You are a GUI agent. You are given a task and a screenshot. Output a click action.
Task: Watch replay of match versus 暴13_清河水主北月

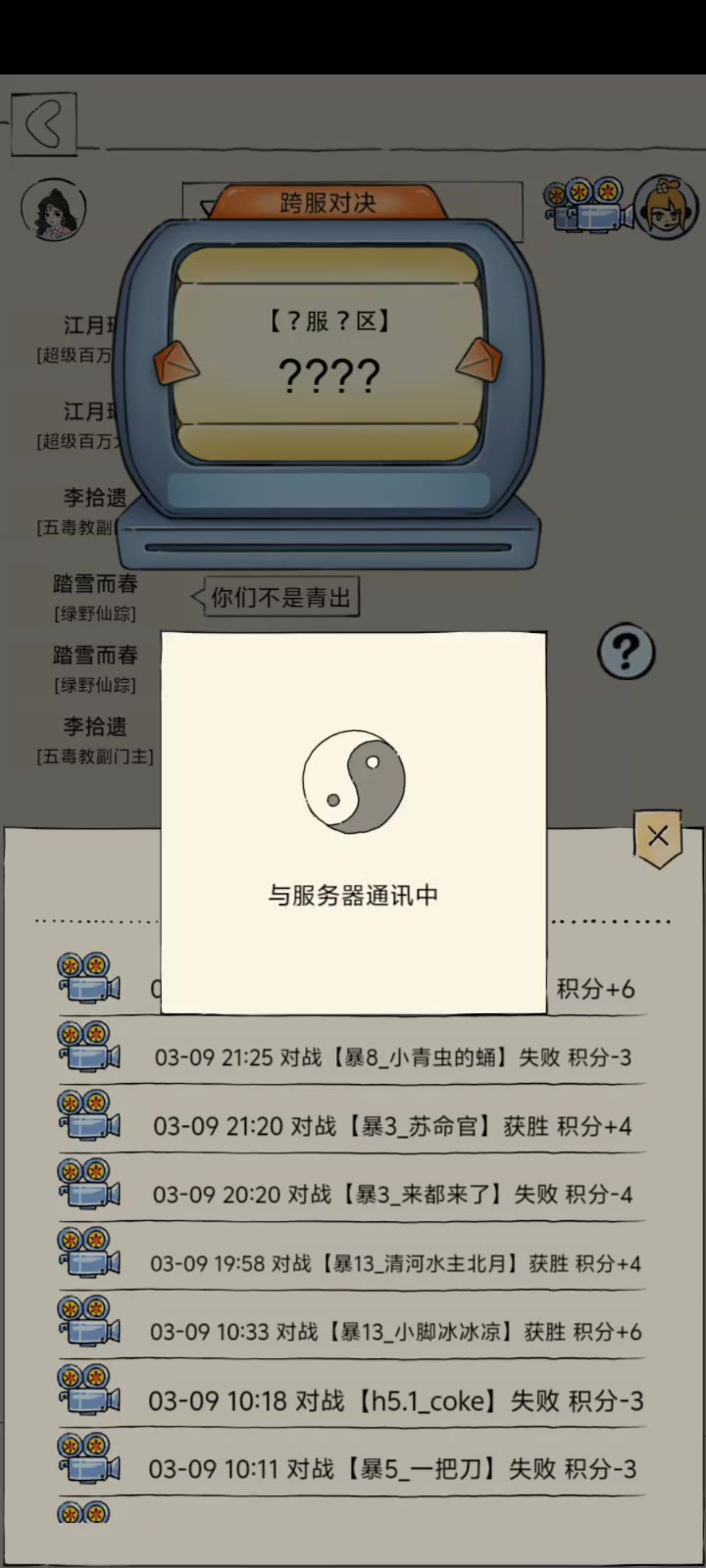pos(88,1253)
